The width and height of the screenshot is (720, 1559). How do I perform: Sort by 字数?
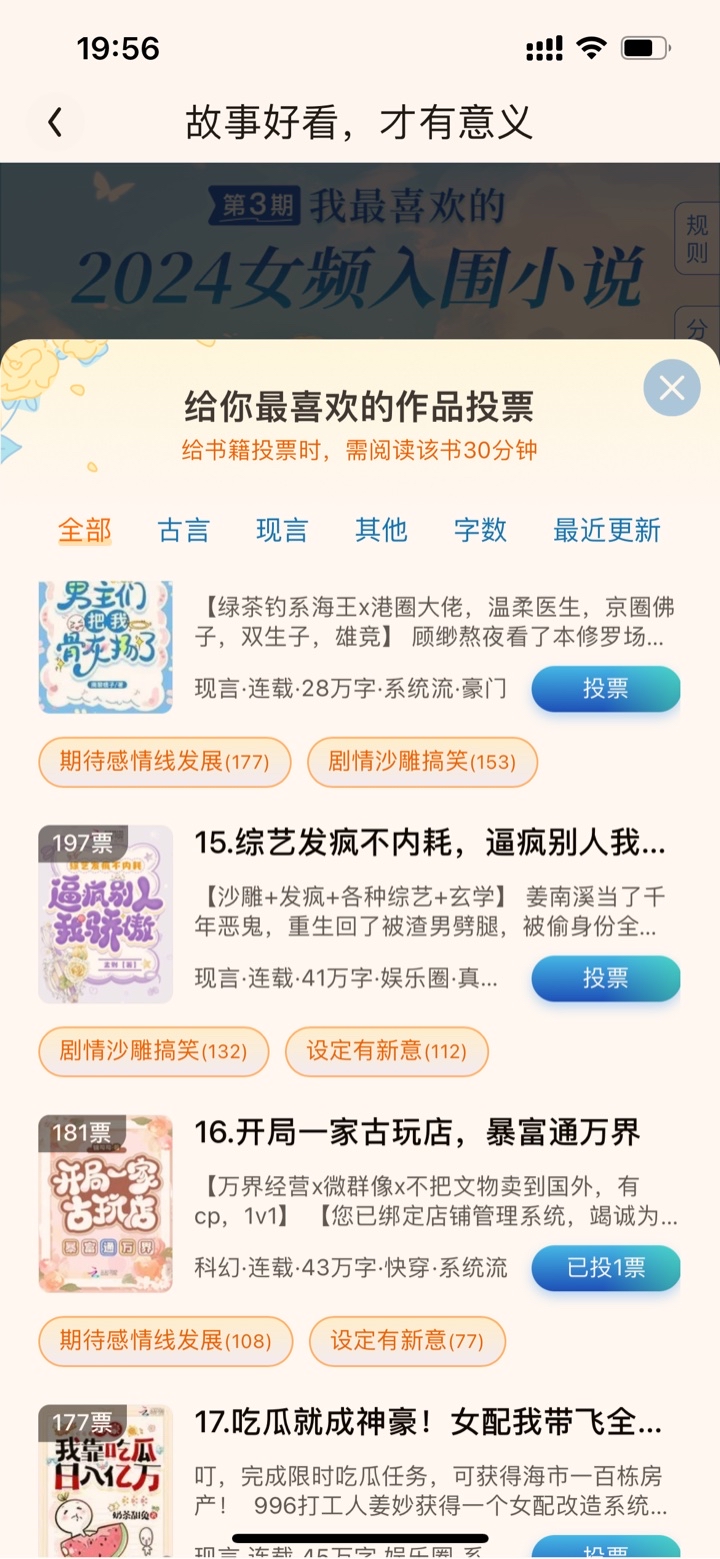[x=480, y=530]
